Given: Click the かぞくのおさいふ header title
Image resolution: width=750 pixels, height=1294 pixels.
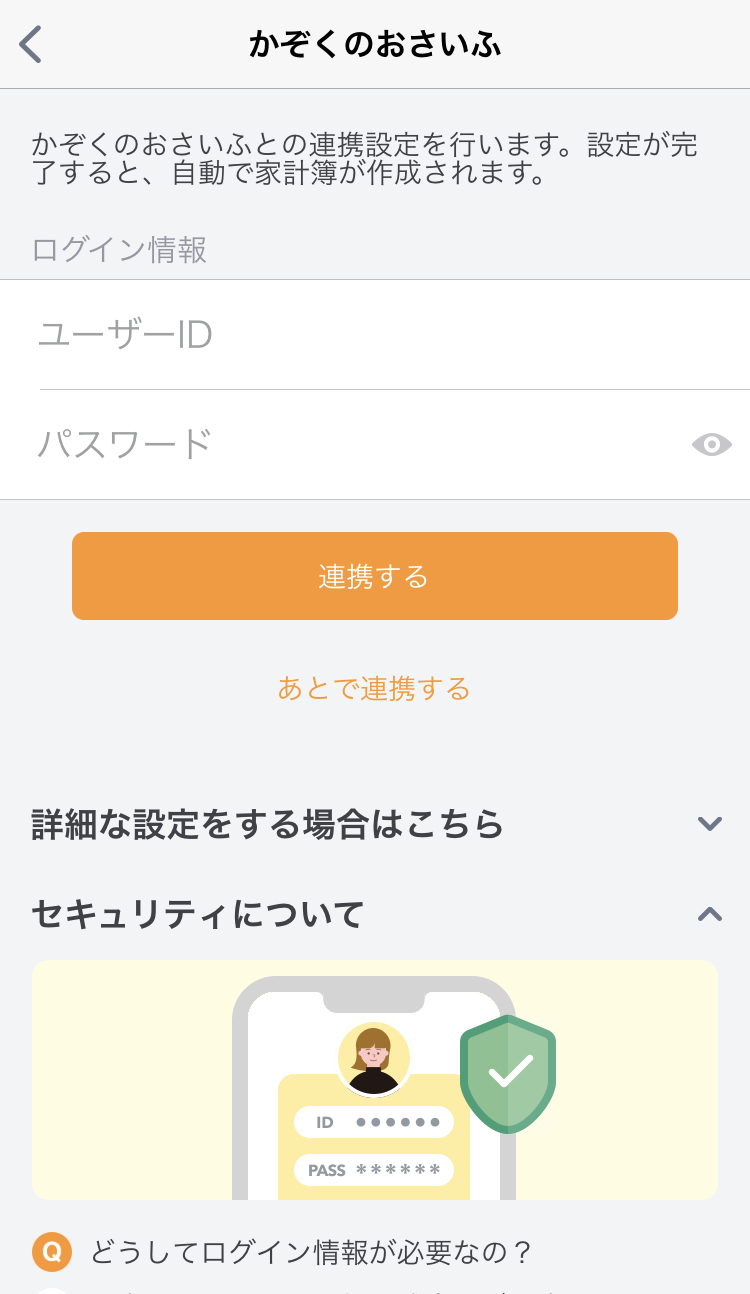Looking at the screenshot, I should click(x=375, y=42).
